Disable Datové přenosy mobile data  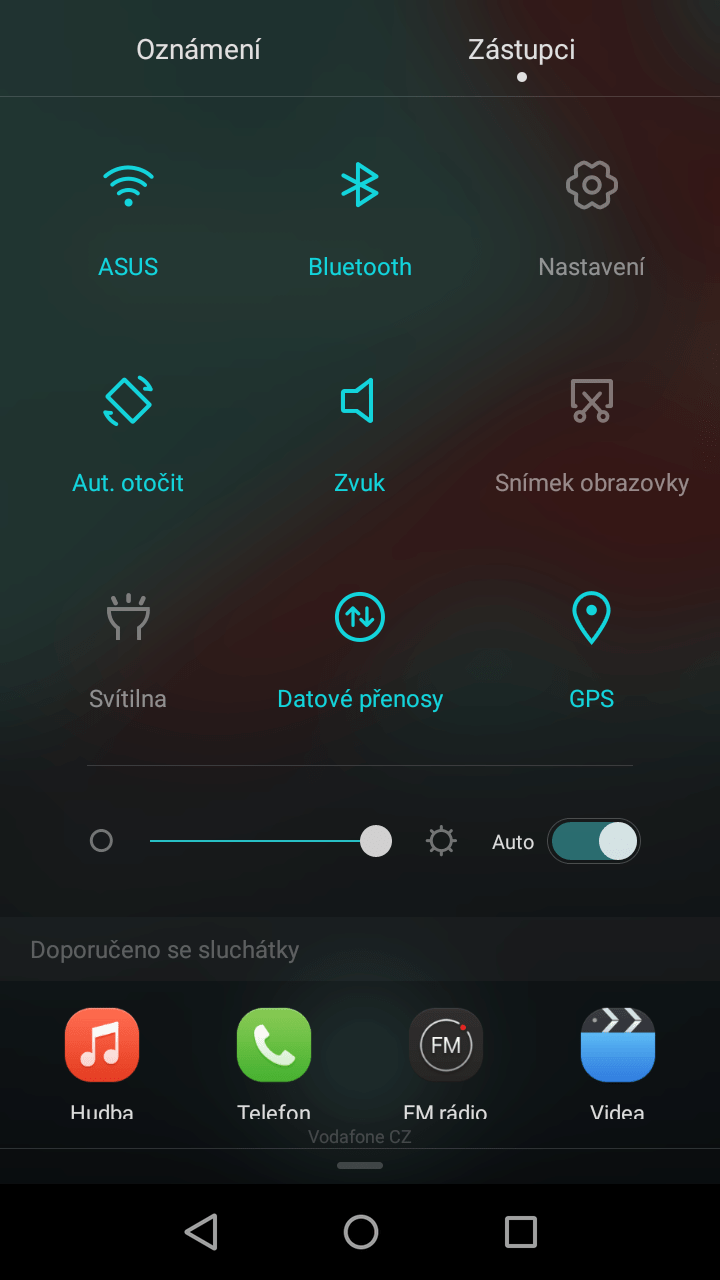point(360,653)
